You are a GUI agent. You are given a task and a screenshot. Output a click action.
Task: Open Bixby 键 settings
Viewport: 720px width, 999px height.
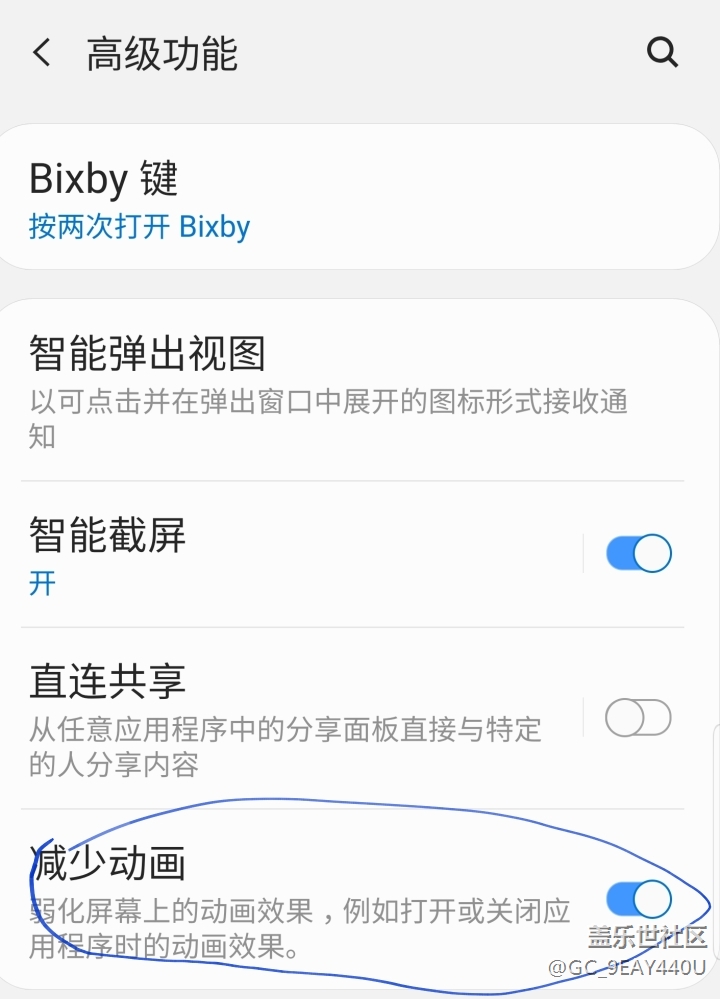[300, 200]
